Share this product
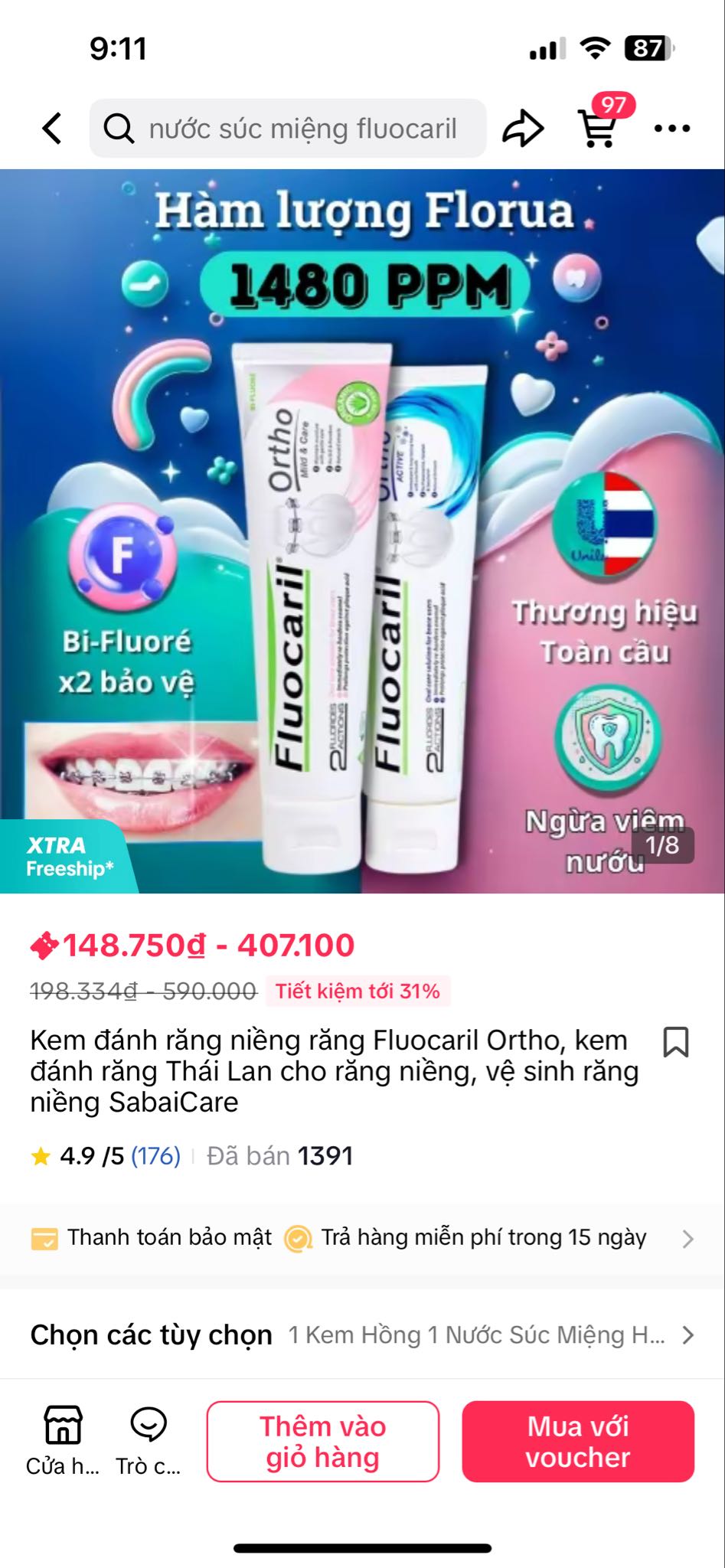This screenshot has width=725, height=1568. [523, 129]
